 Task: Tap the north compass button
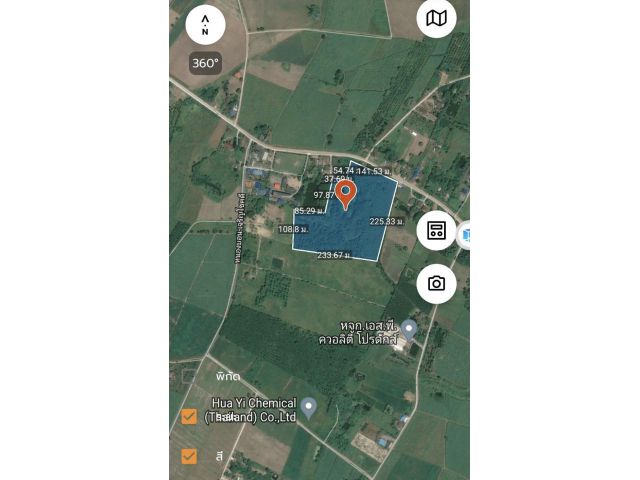coord(205,25)
